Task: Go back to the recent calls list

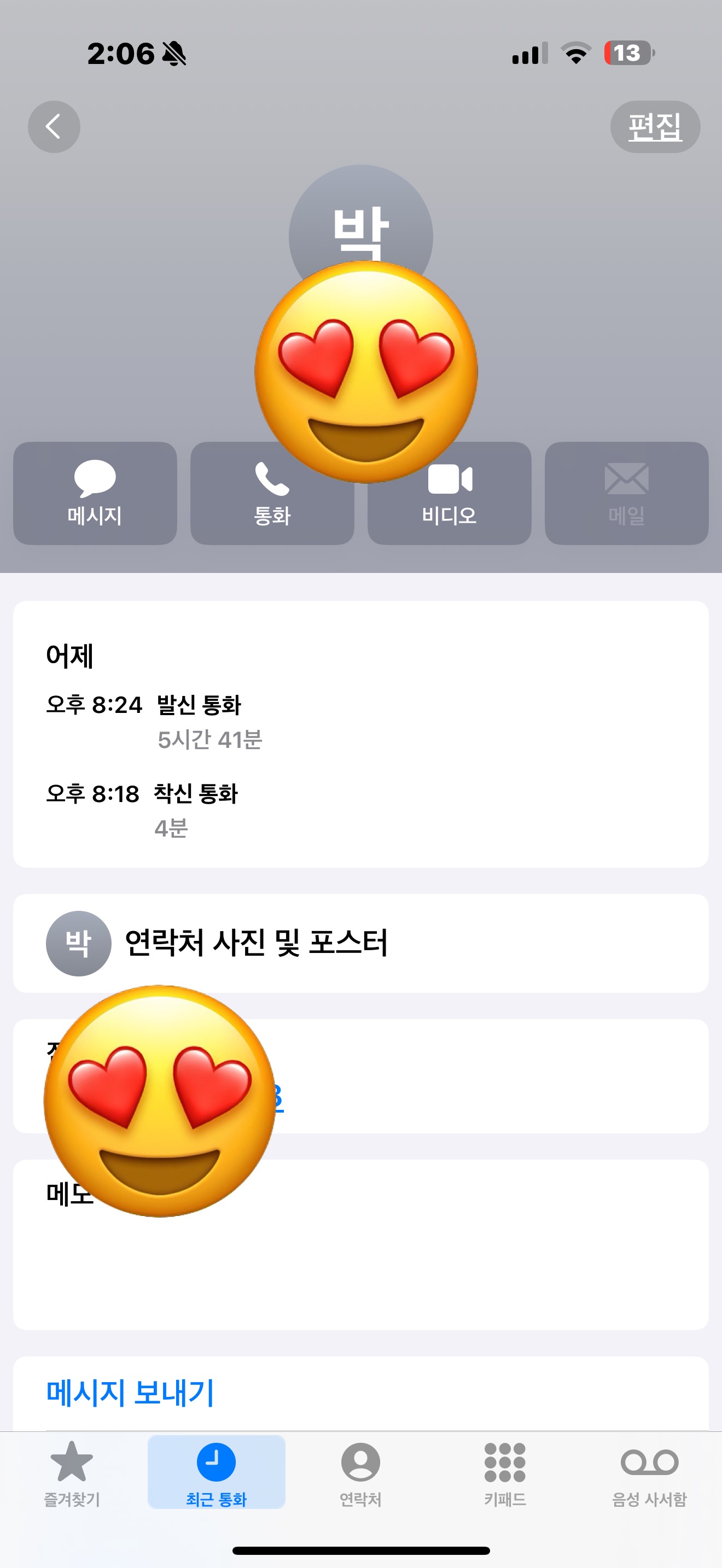Action: (54, 127)
